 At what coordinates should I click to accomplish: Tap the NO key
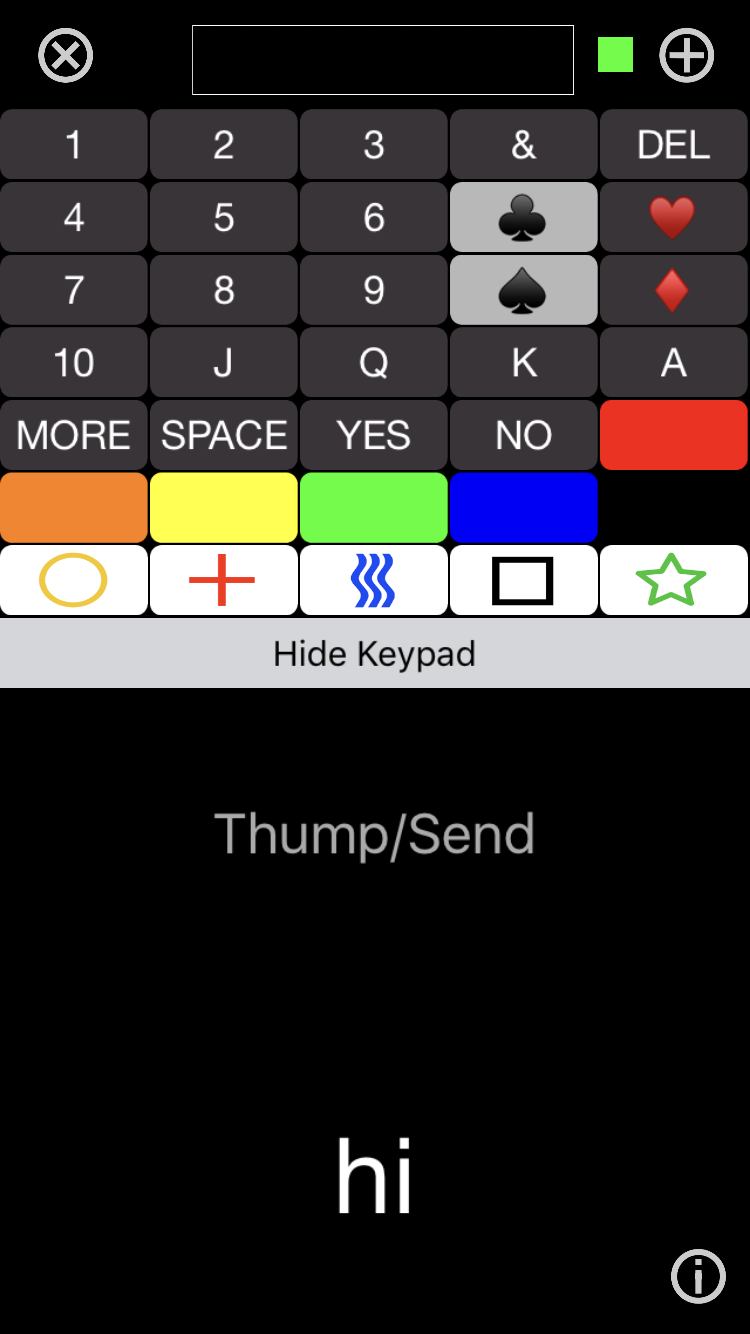click(x=524, y=435)
